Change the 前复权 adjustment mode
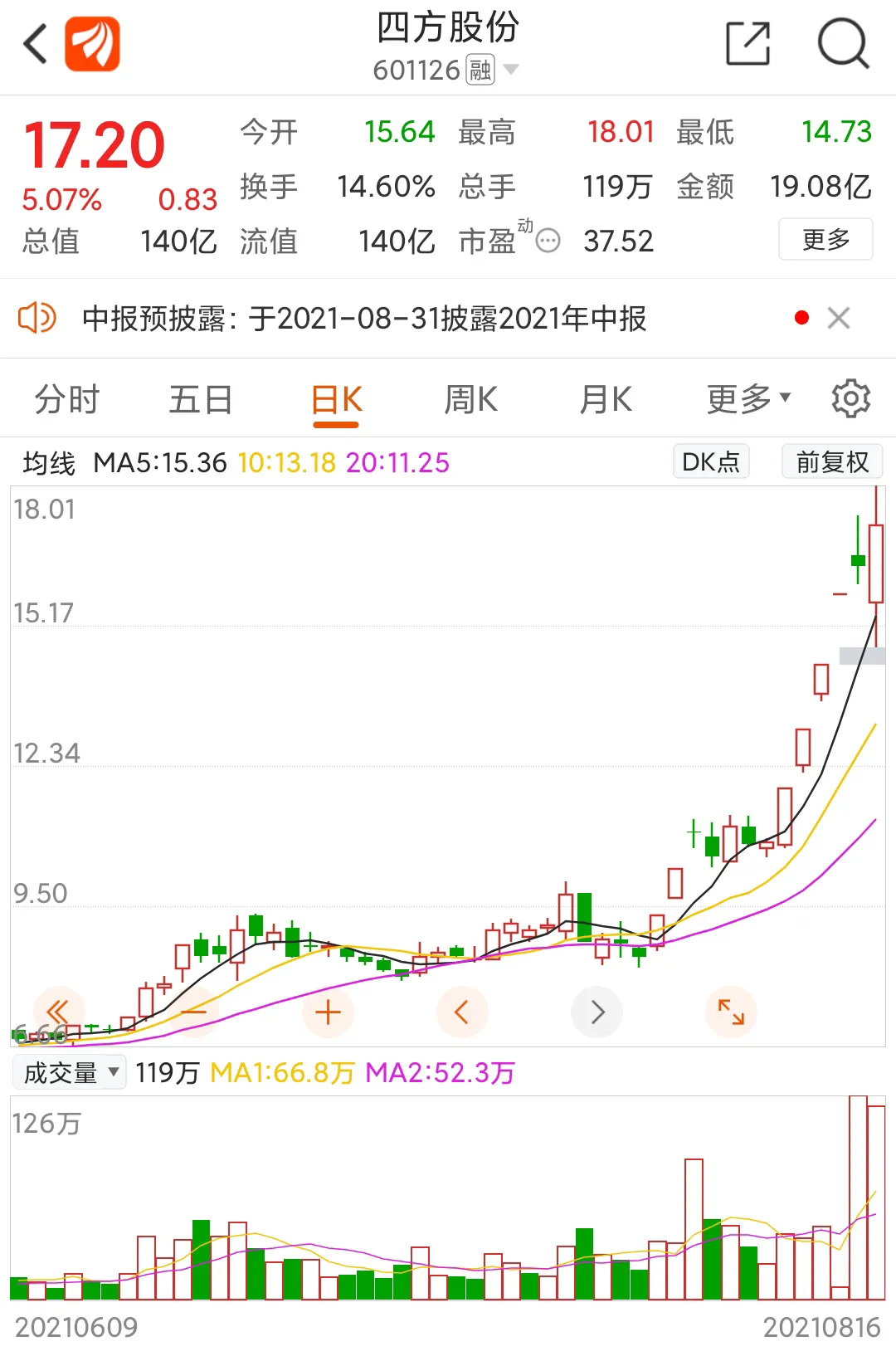896x1361 pixels. tap(831, 461)
